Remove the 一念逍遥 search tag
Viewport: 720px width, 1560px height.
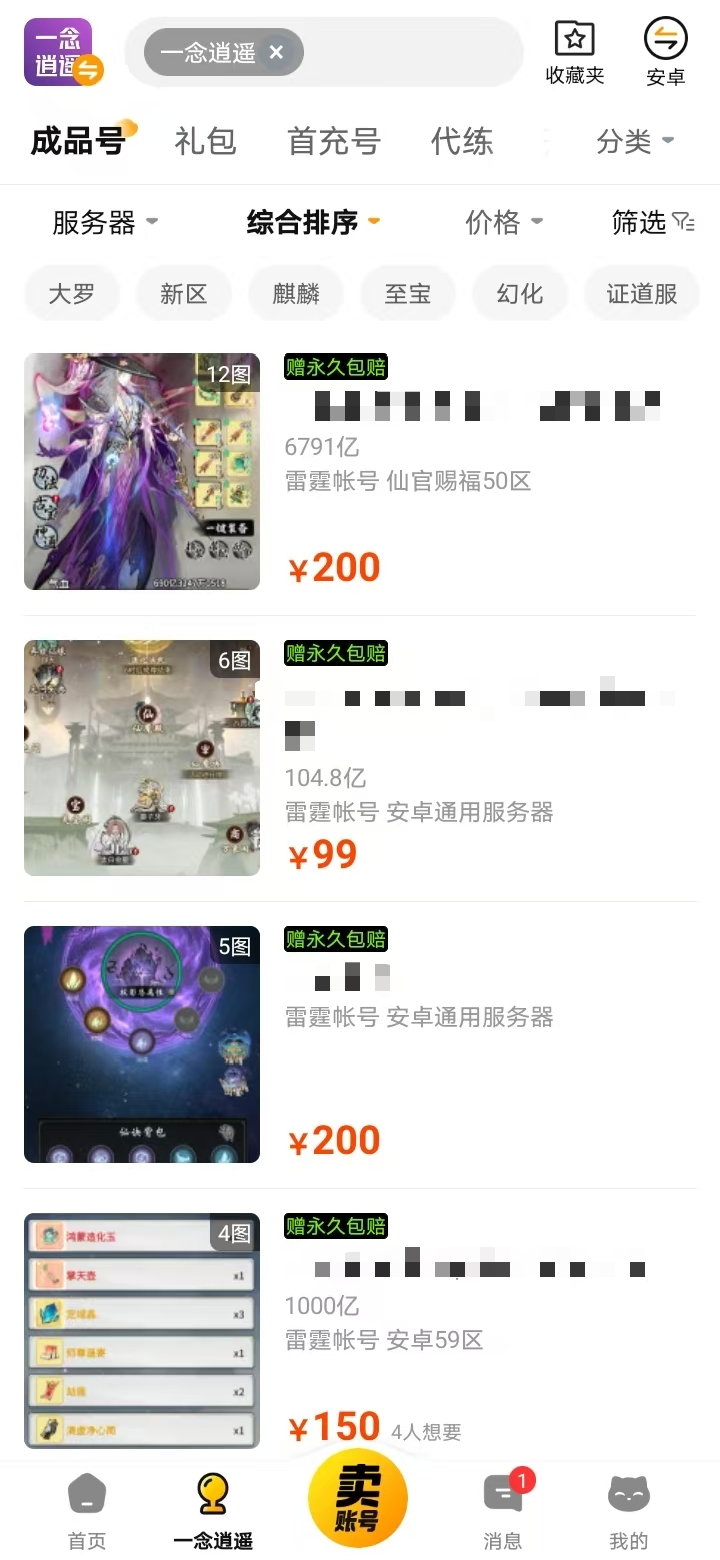pos(277,52)
